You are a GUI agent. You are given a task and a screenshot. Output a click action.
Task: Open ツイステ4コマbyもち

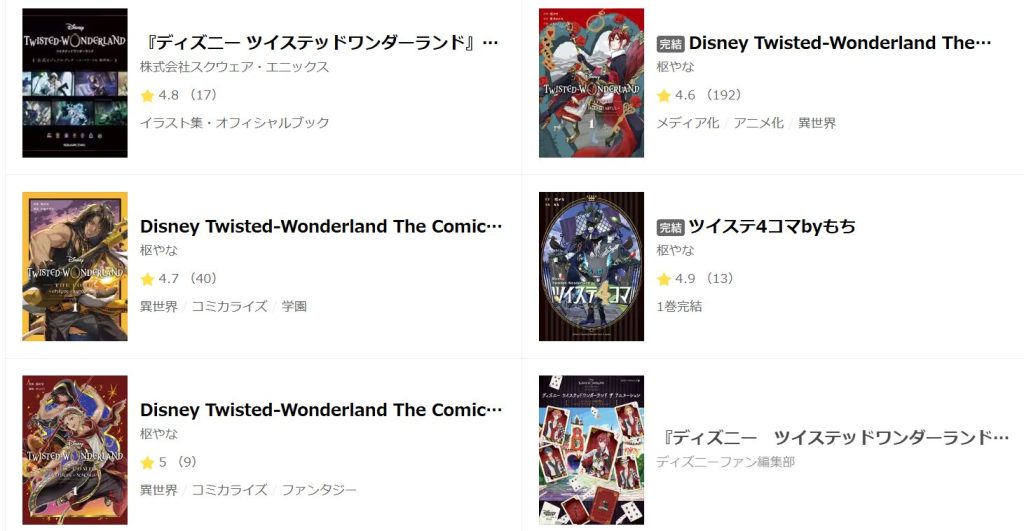(x=771, y=226)
